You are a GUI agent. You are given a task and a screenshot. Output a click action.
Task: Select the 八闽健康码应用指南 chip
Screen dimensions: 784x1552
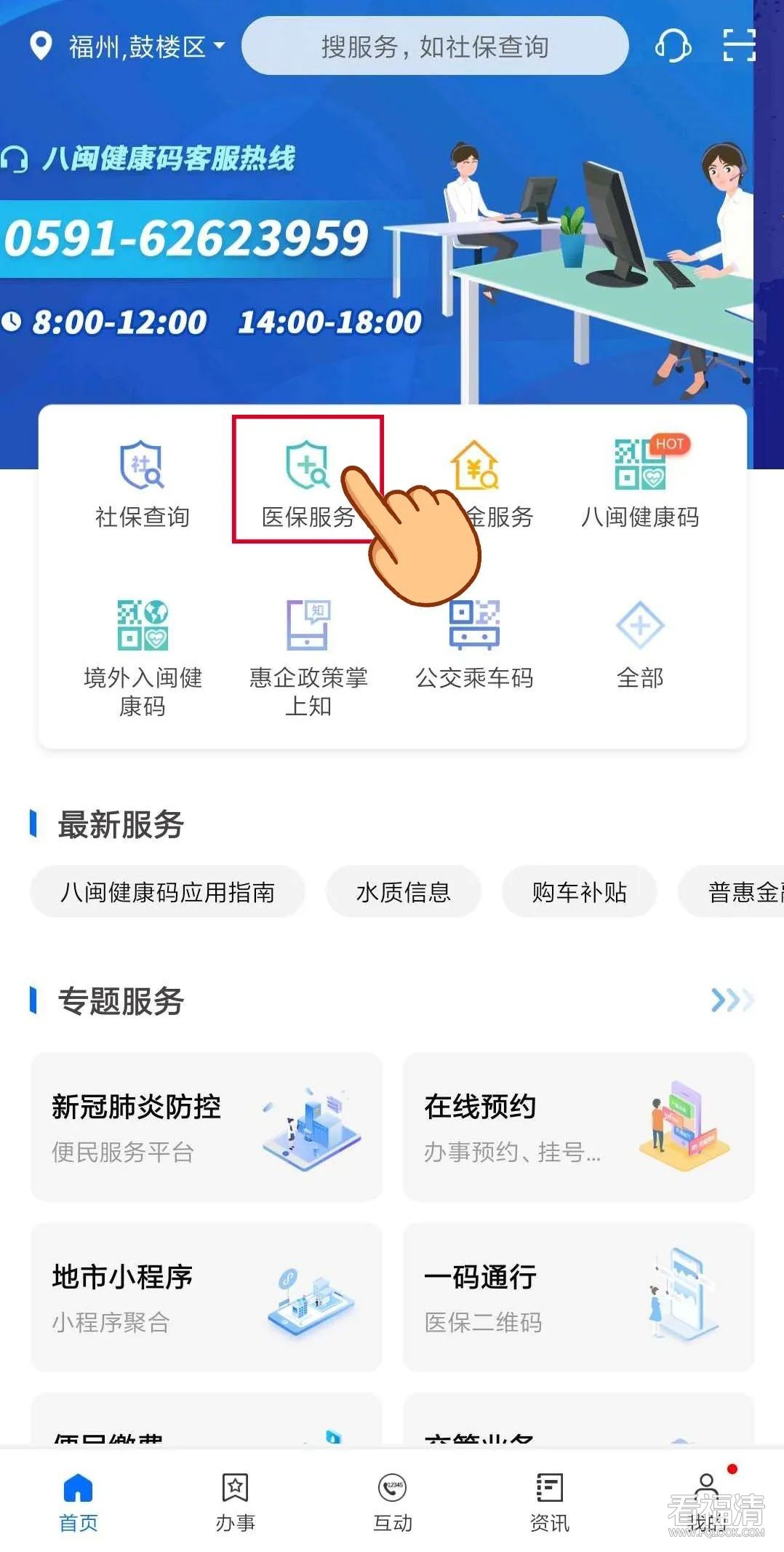pos(167,892)
